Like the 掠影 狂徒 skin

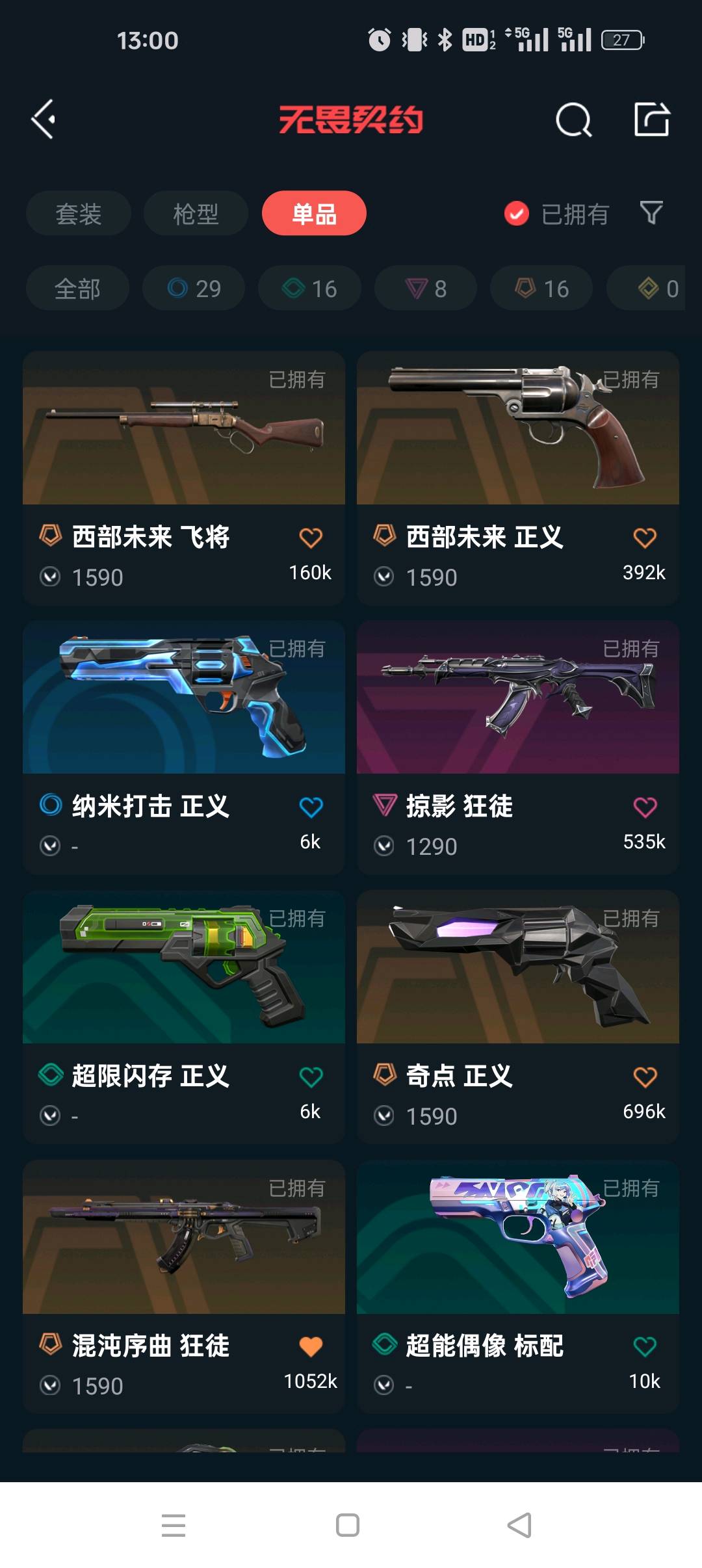[x=644, y=807]
